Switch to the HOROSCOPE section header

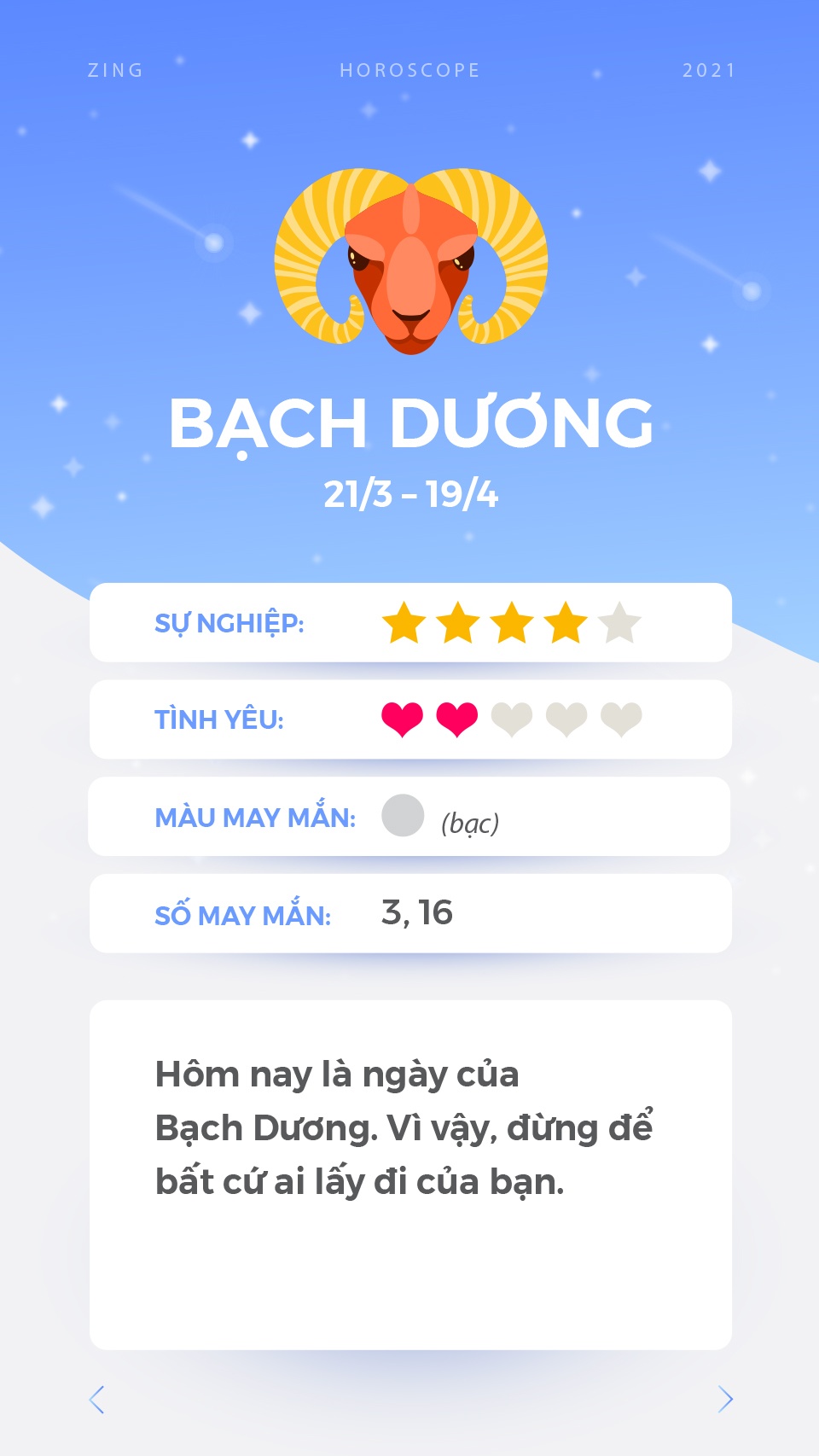(x=409, y=70)
